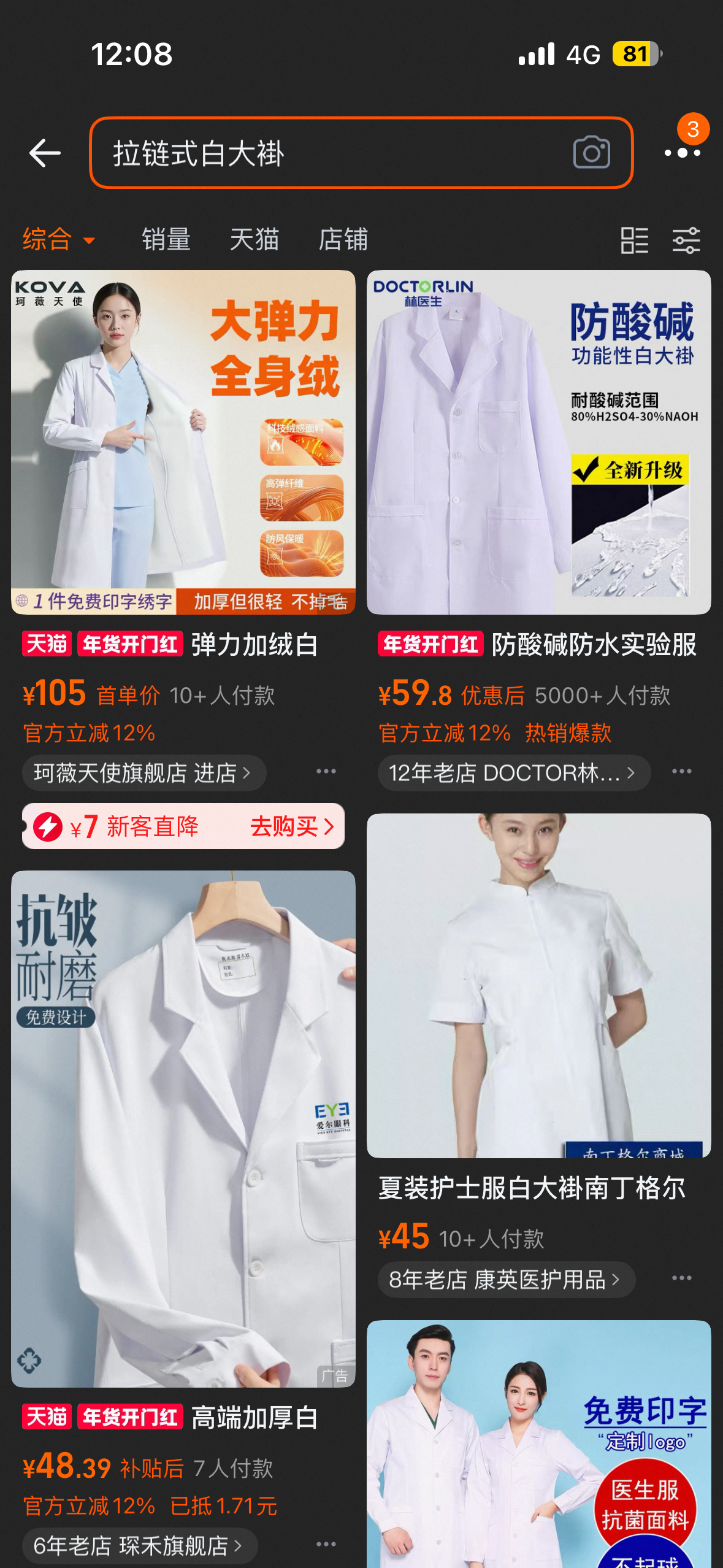Open the 高端加厚白 coat product

[183, 1129]
